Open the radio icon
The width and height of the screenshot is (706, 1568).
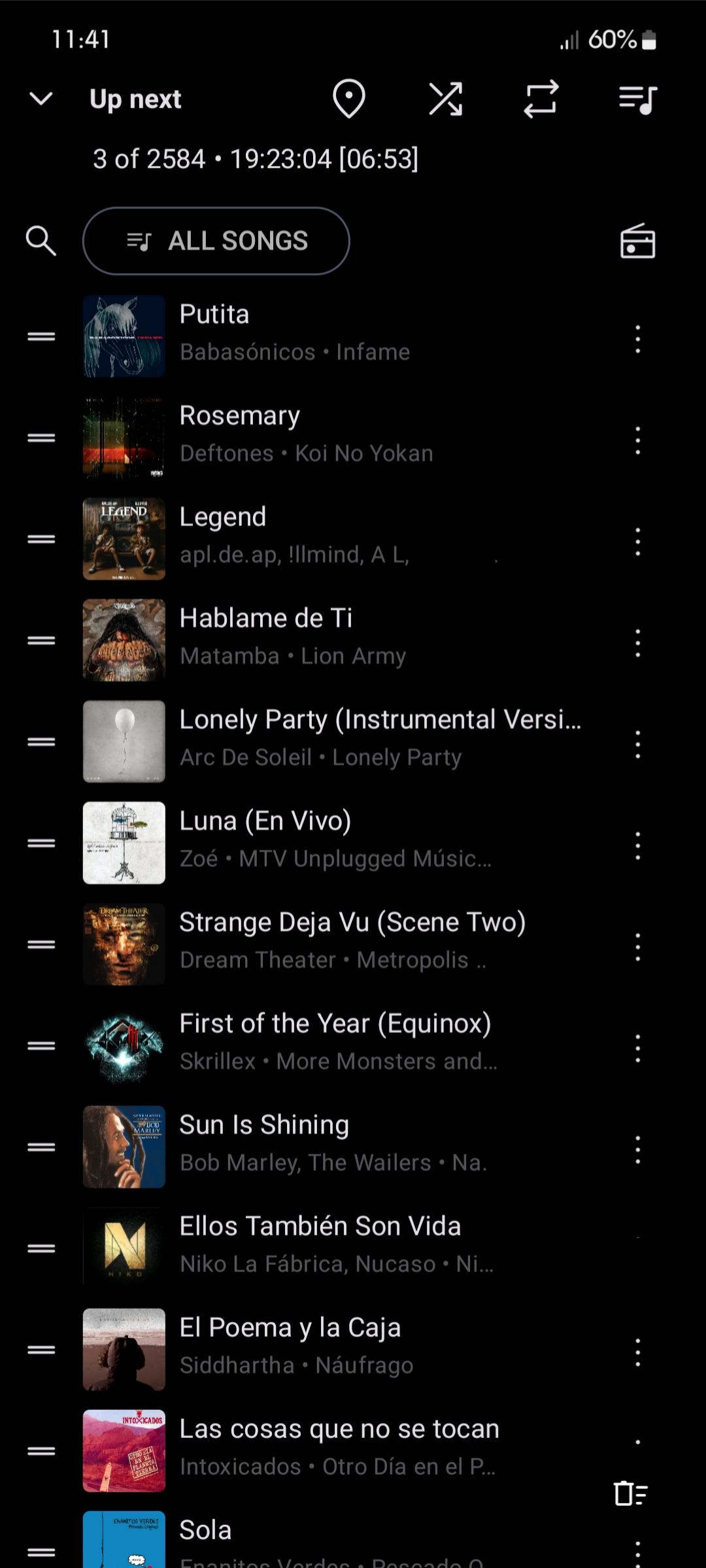click(637, 242)
